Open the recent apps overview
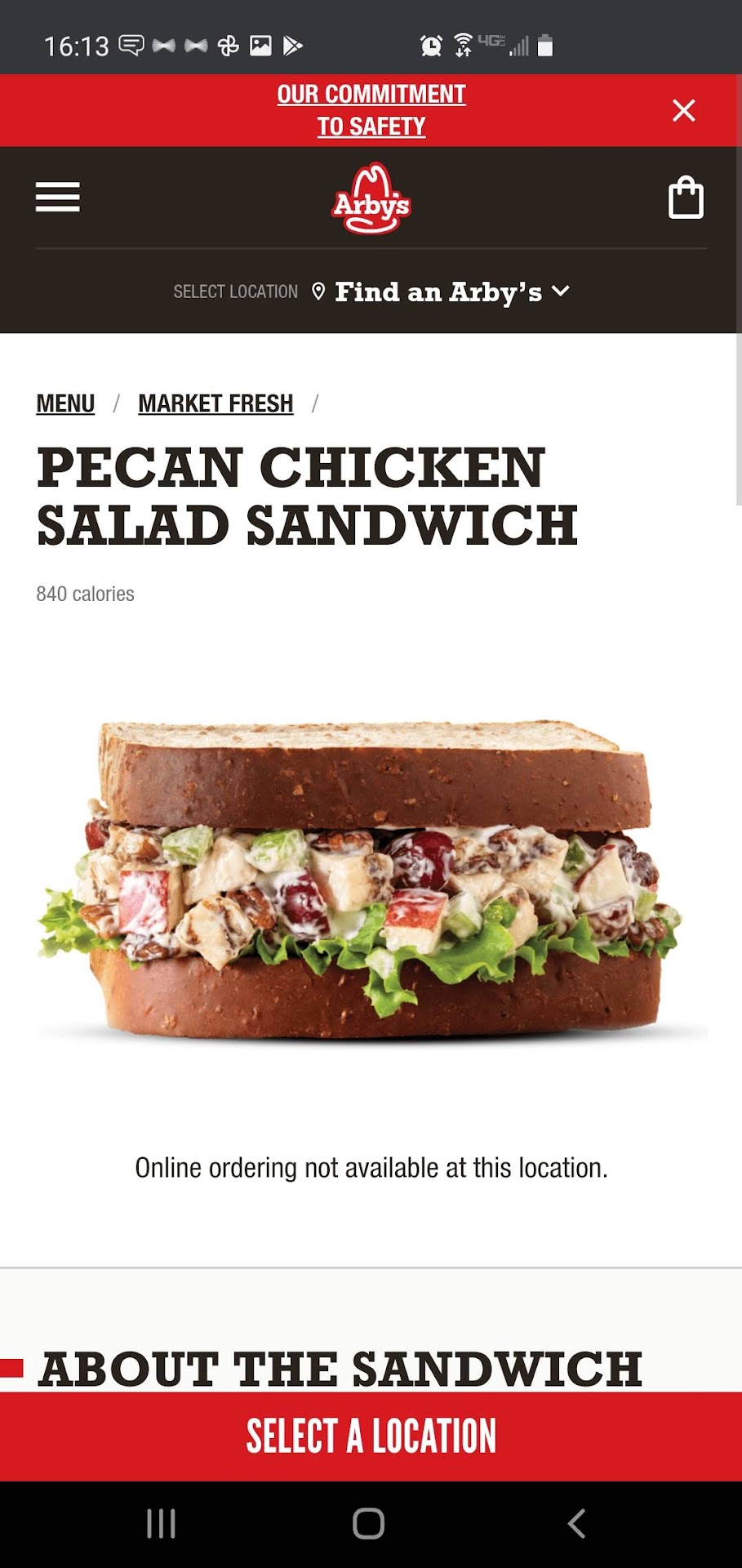The width and height of the screenshot is (742, 1568). [161, 1523]
